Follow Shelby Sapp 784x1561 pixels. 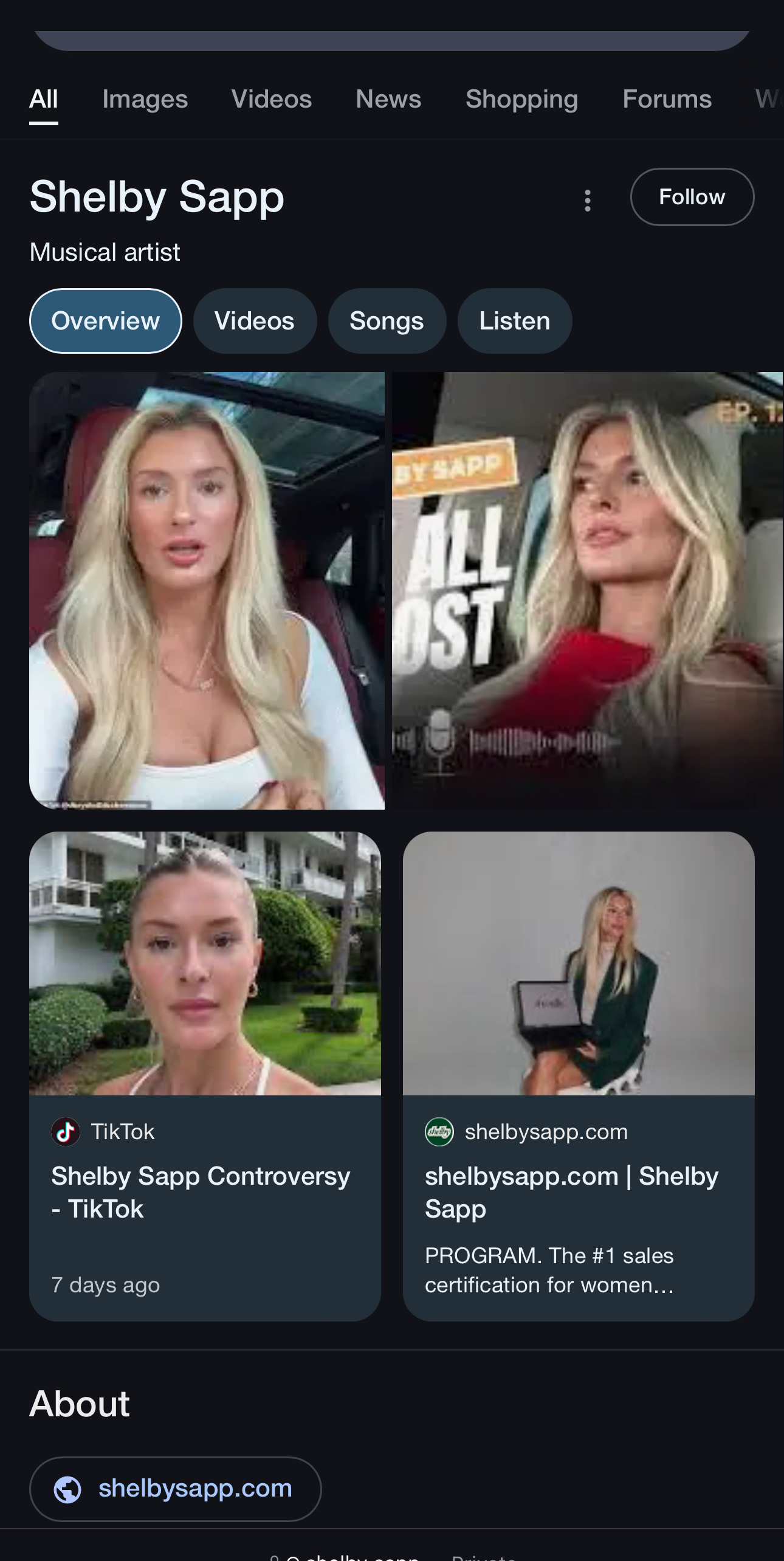[692, 197]
